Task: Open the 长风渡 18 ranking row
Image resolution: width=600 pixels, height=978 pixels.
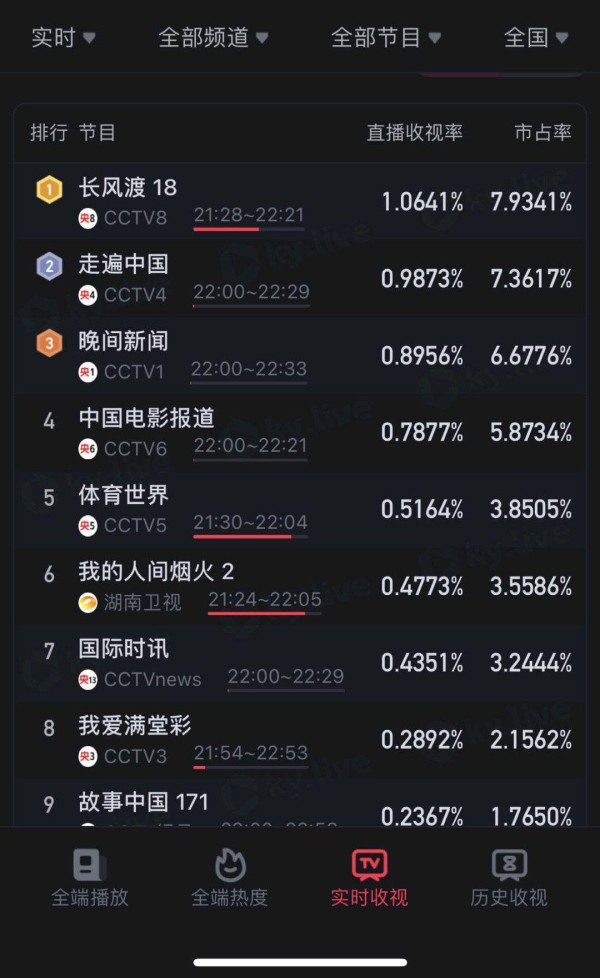Action: pyautogui.click(x=300, y=201)
